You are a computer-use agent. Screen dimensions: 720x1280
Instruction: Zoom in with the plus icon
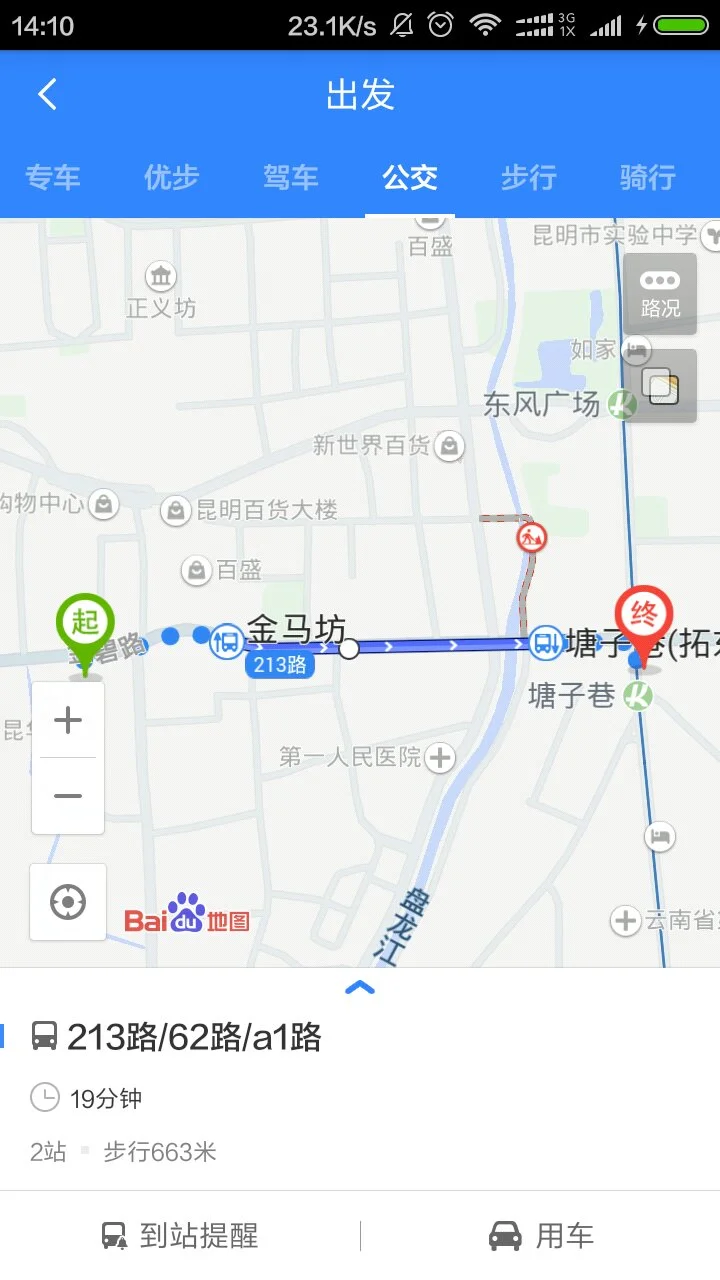(x=67, y=719)
